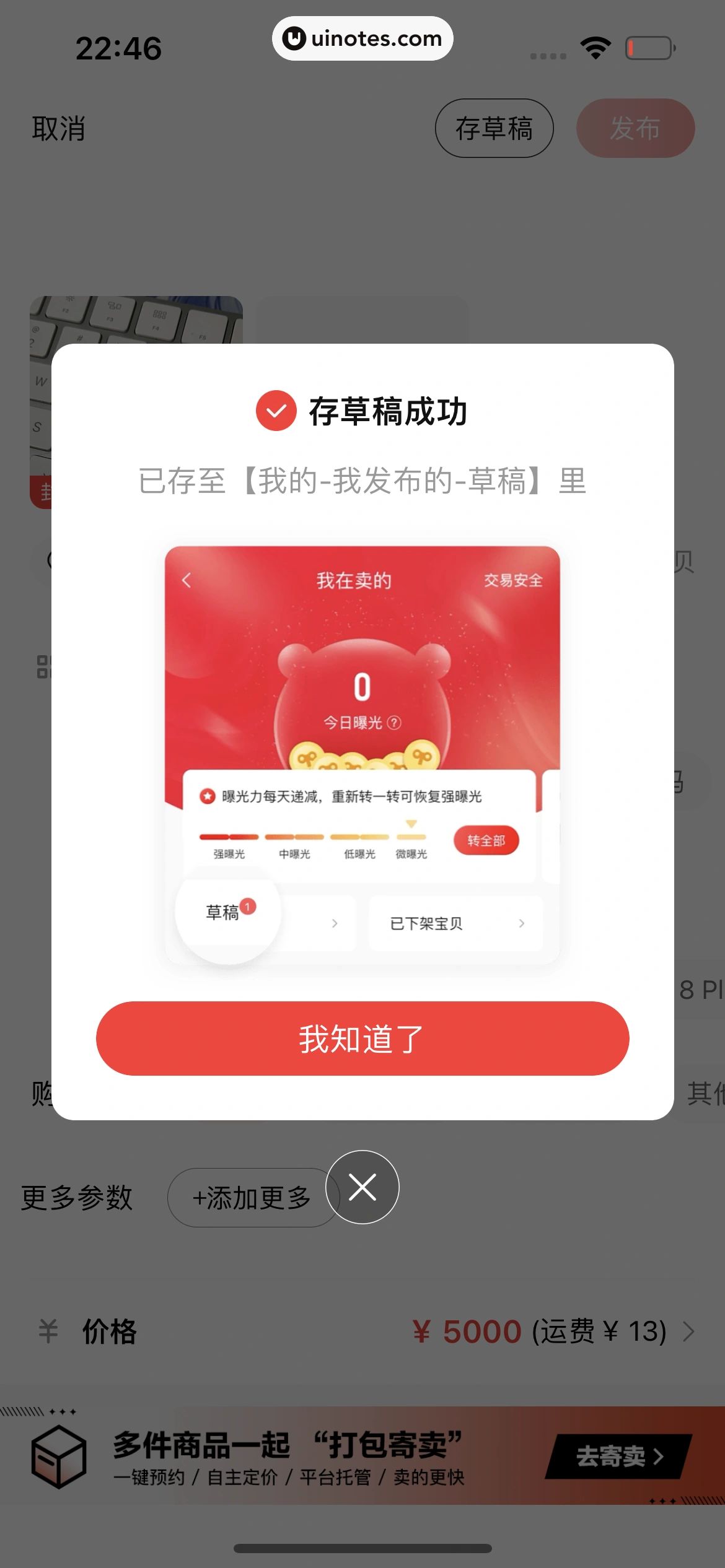Click +添加更多 to add more parameters

[x=252, y=1196]
